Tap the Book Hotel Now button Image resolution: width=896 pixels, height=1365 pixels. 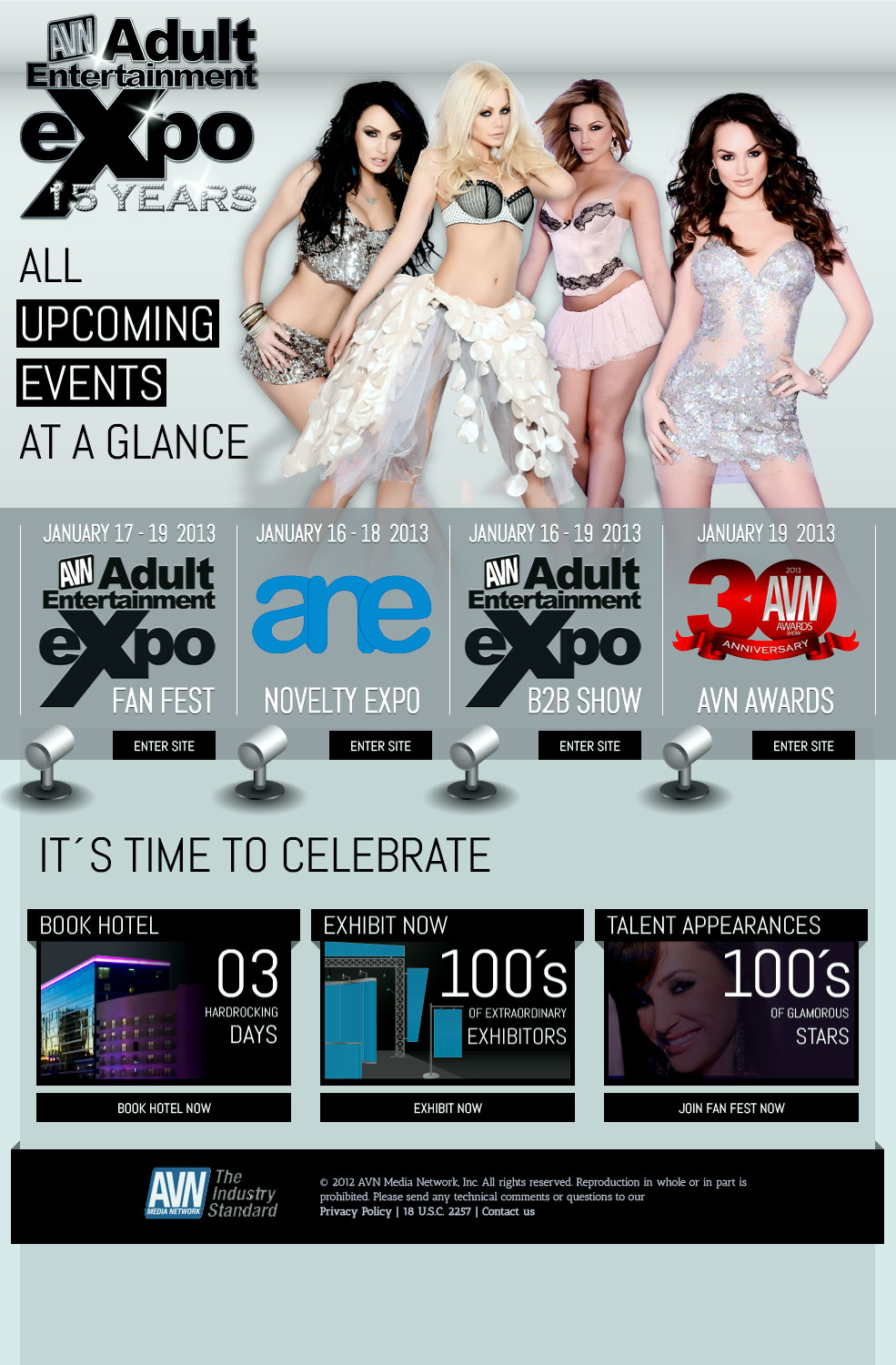click(x=164, y=1107)
